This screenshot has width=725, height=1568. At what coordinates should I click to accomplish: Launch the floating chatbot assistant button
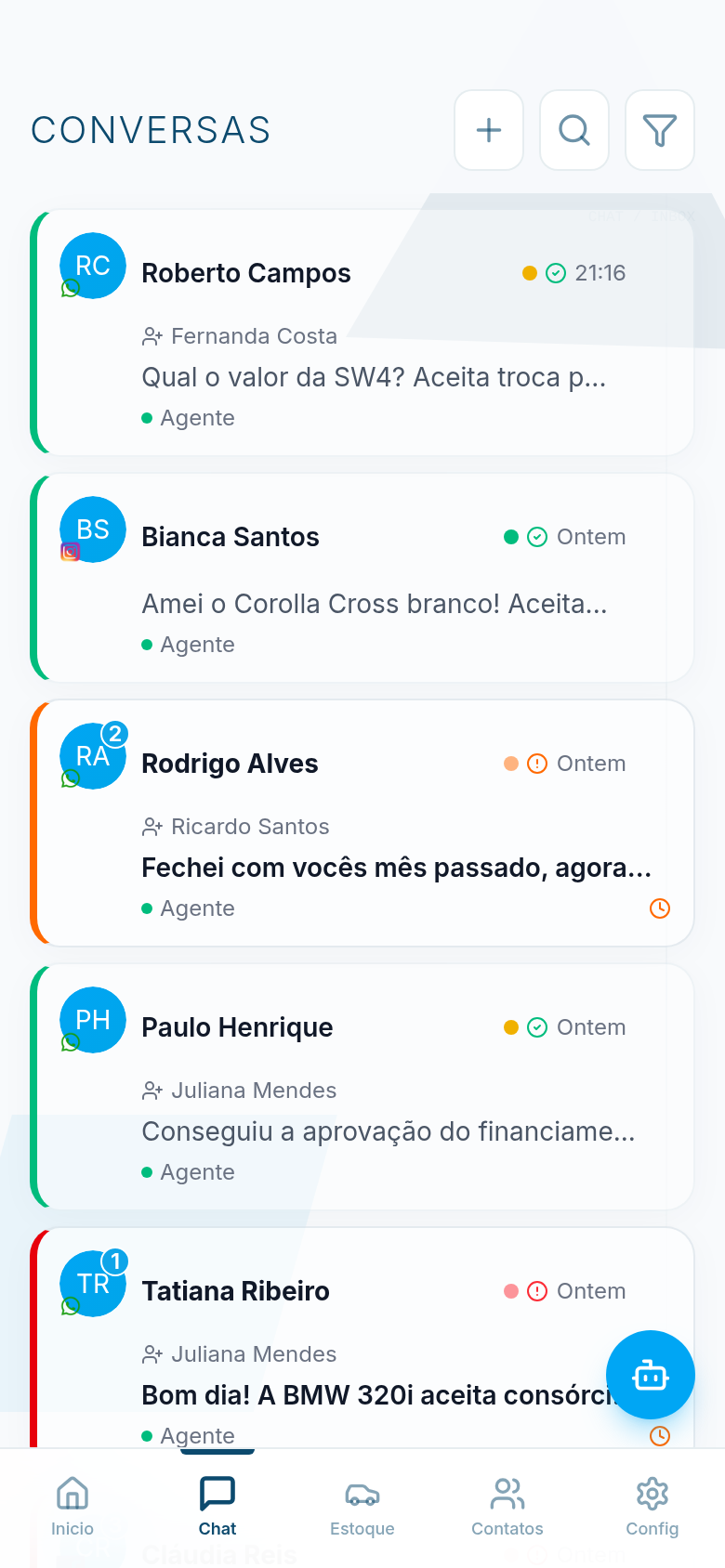tap(651, 1375)
